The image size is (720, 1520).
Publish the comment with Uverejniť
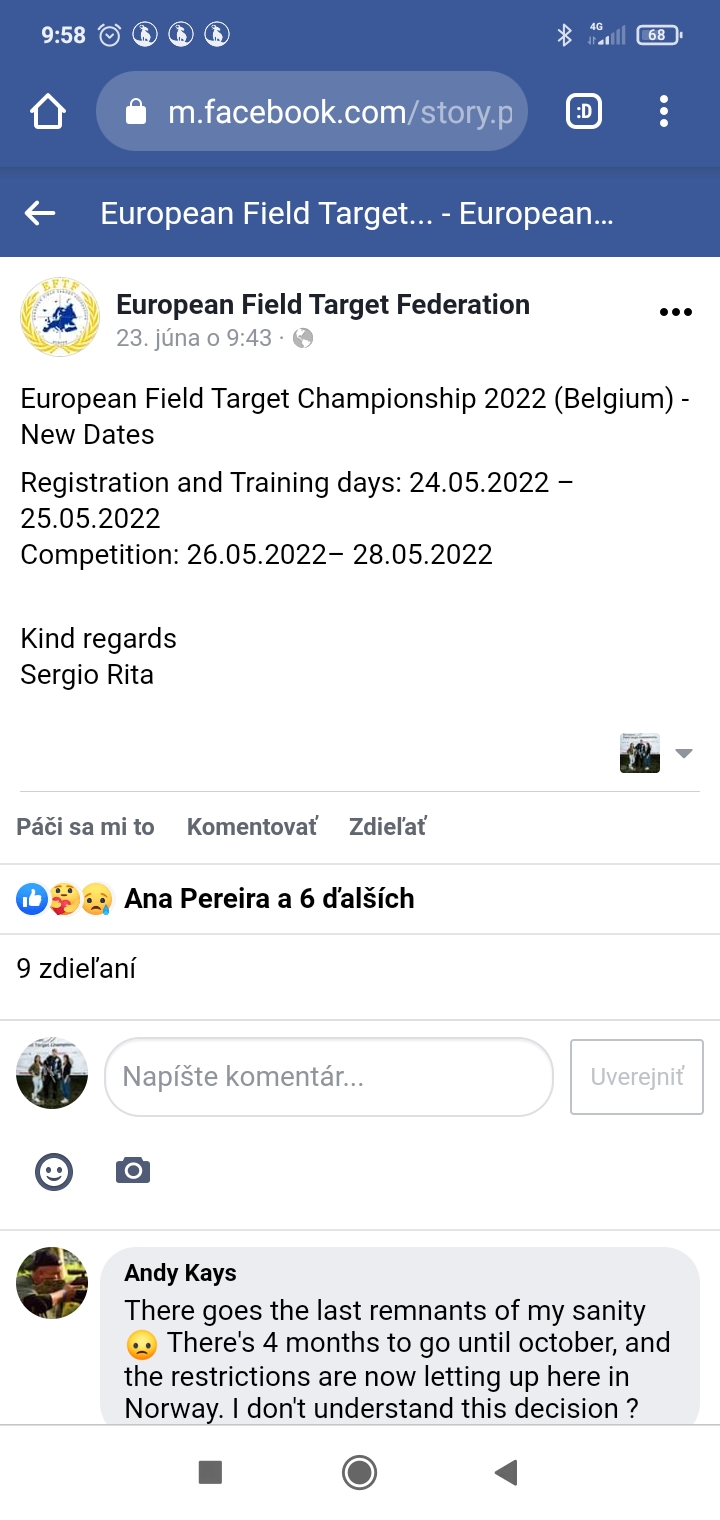point(637,1077)
